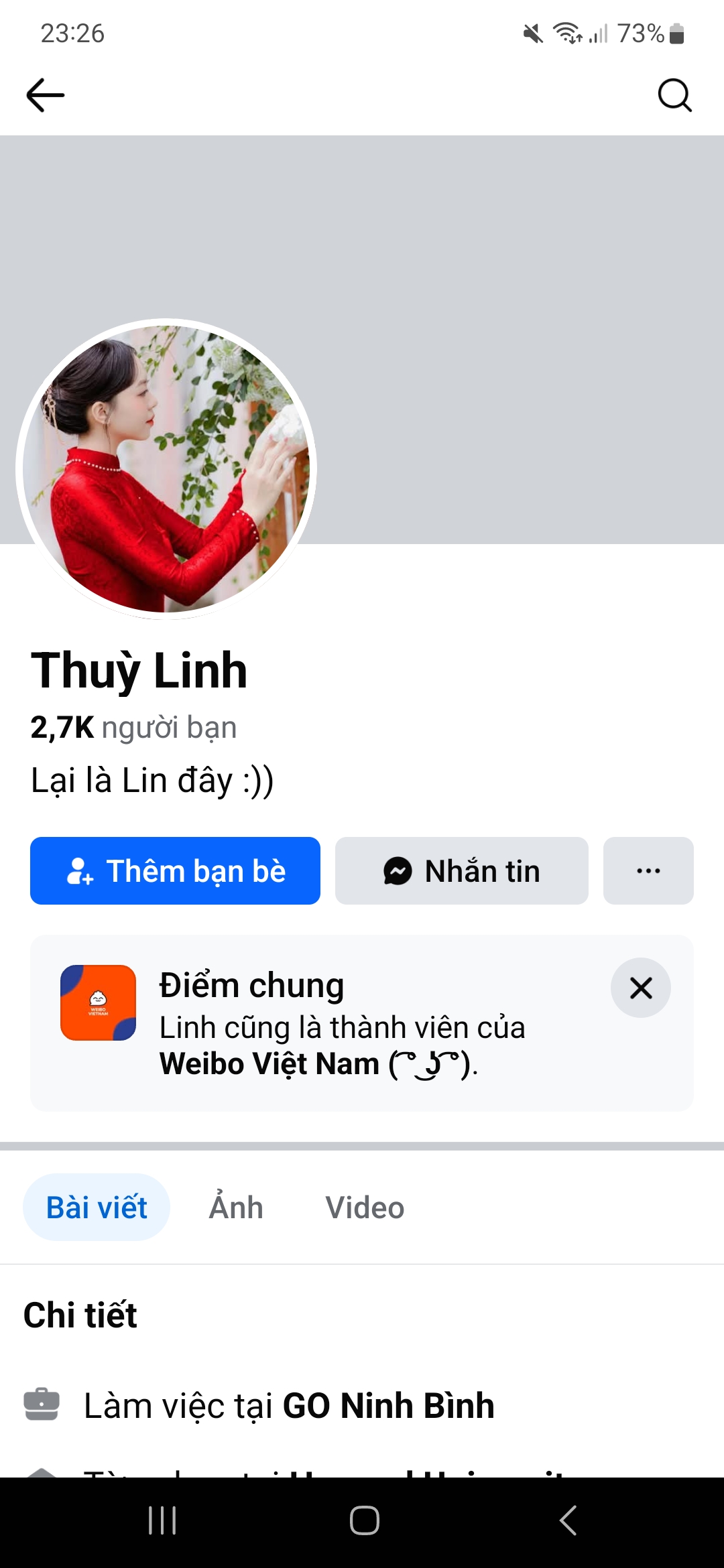Go back using the top arrow
The height and width of the screenshot is (1568, 724).
point(46,94)
